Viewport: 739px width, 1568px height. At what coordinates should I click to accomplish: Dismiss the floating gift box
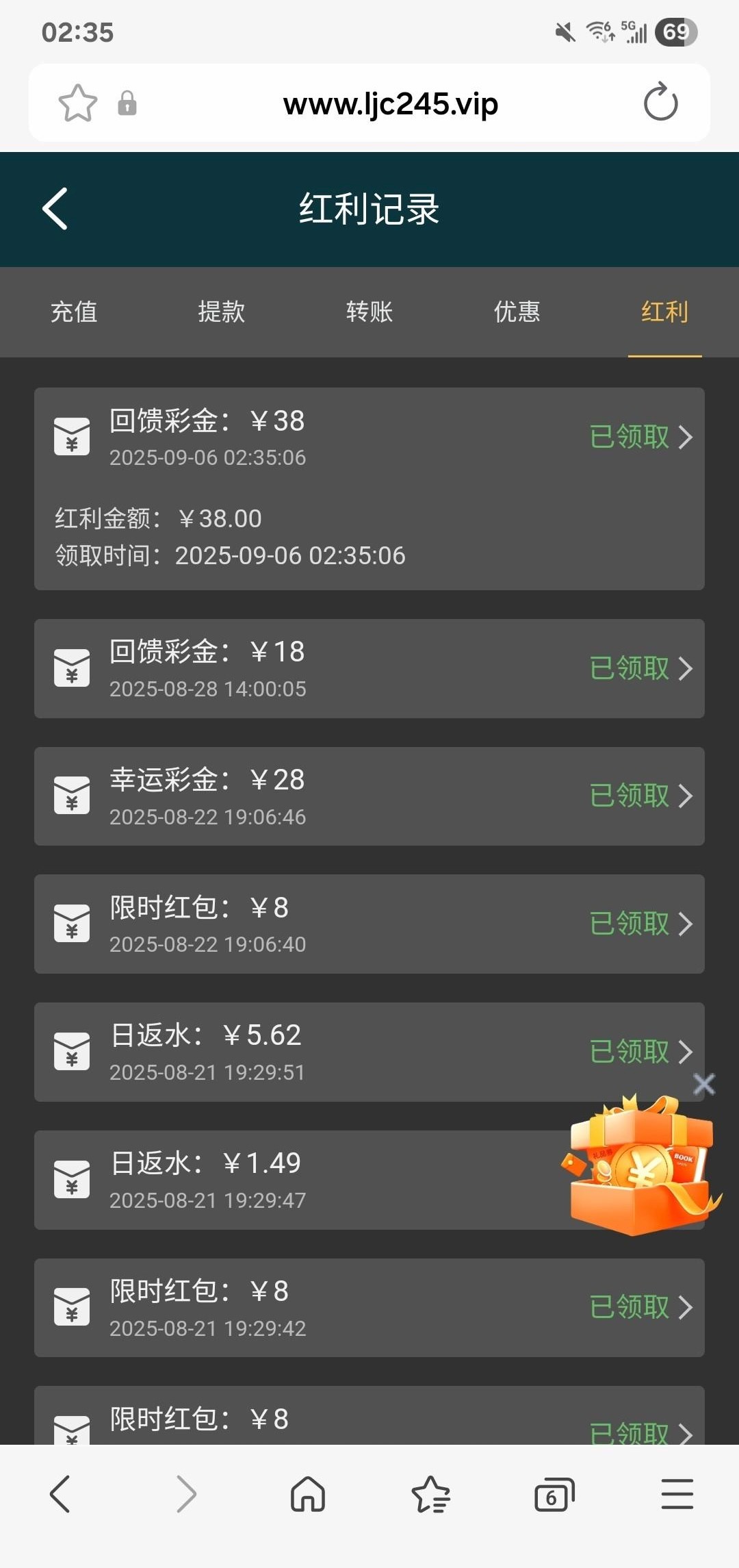704,1085
